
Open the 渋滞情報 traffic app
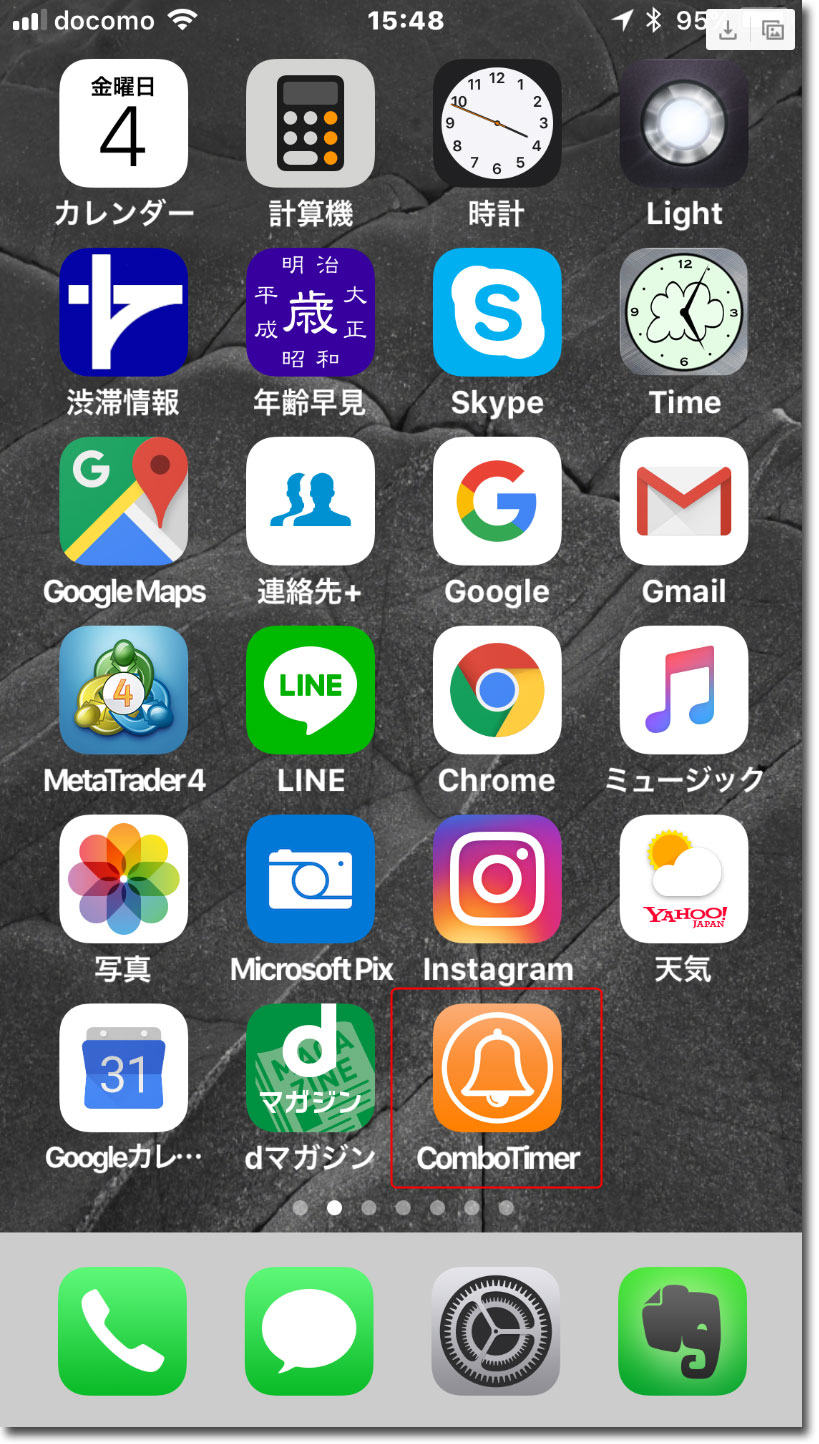point(124,312)
